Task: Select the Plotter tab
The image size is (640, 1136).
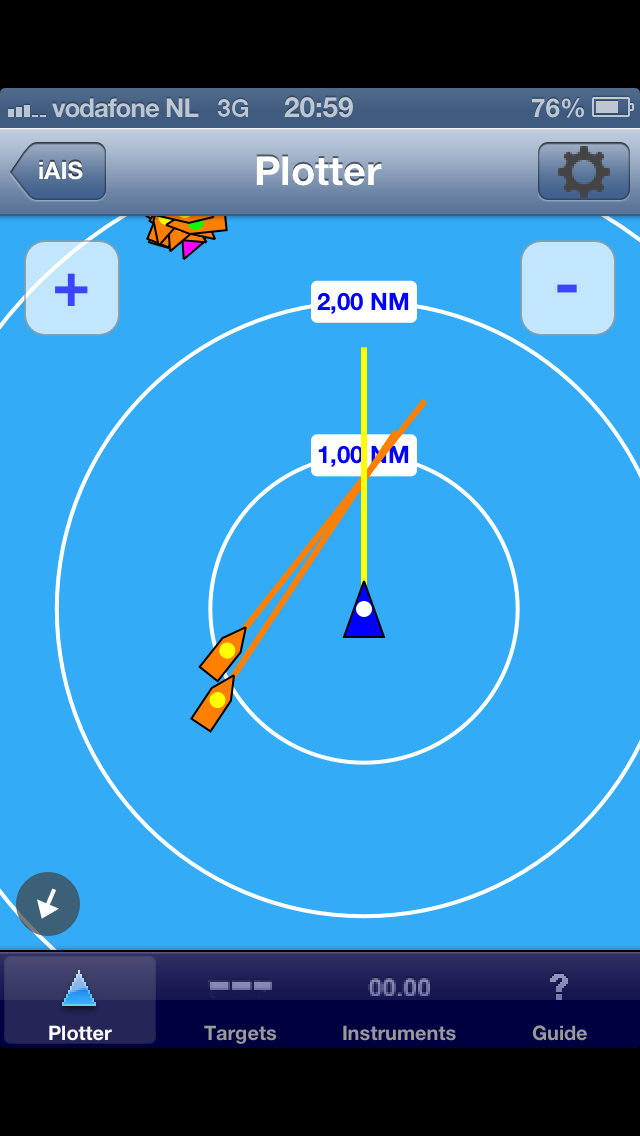Action: pos(80,1003)
